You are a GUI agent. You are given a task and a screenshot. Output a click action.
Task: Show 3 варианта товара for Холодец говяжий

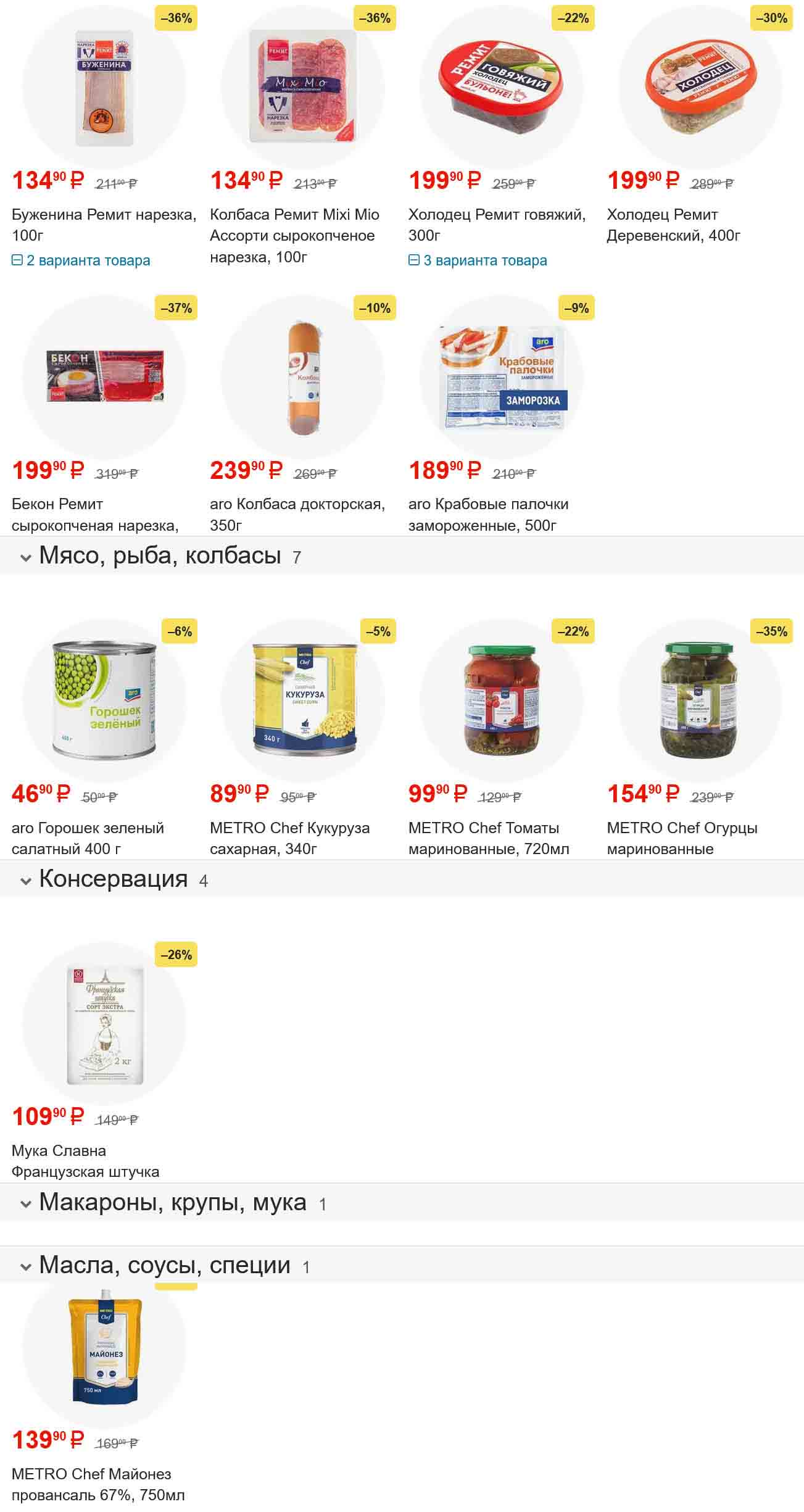click(478, 260)
